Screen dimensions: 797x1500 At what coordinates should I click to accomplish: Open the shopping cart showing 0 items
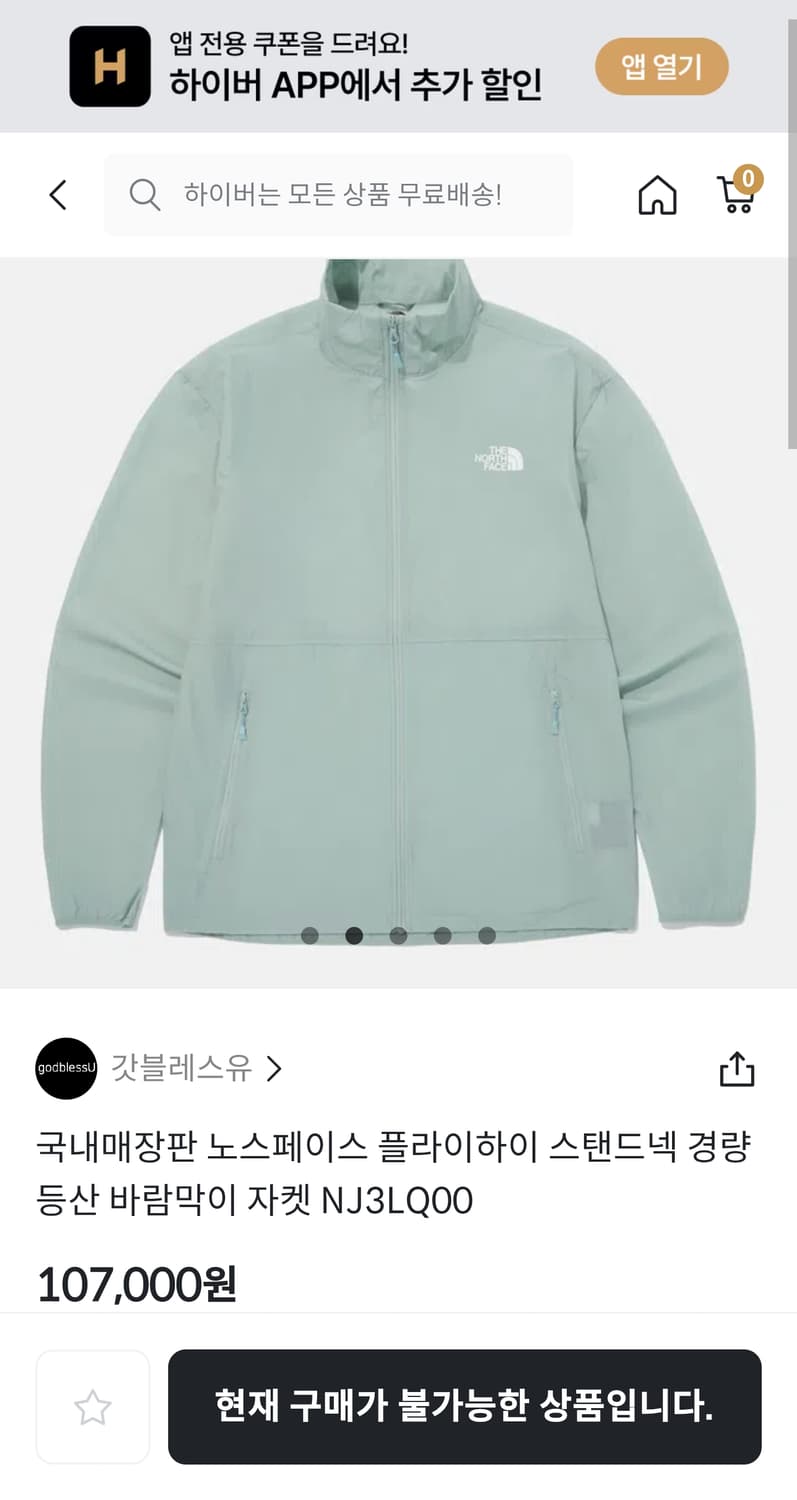(737, 198)
